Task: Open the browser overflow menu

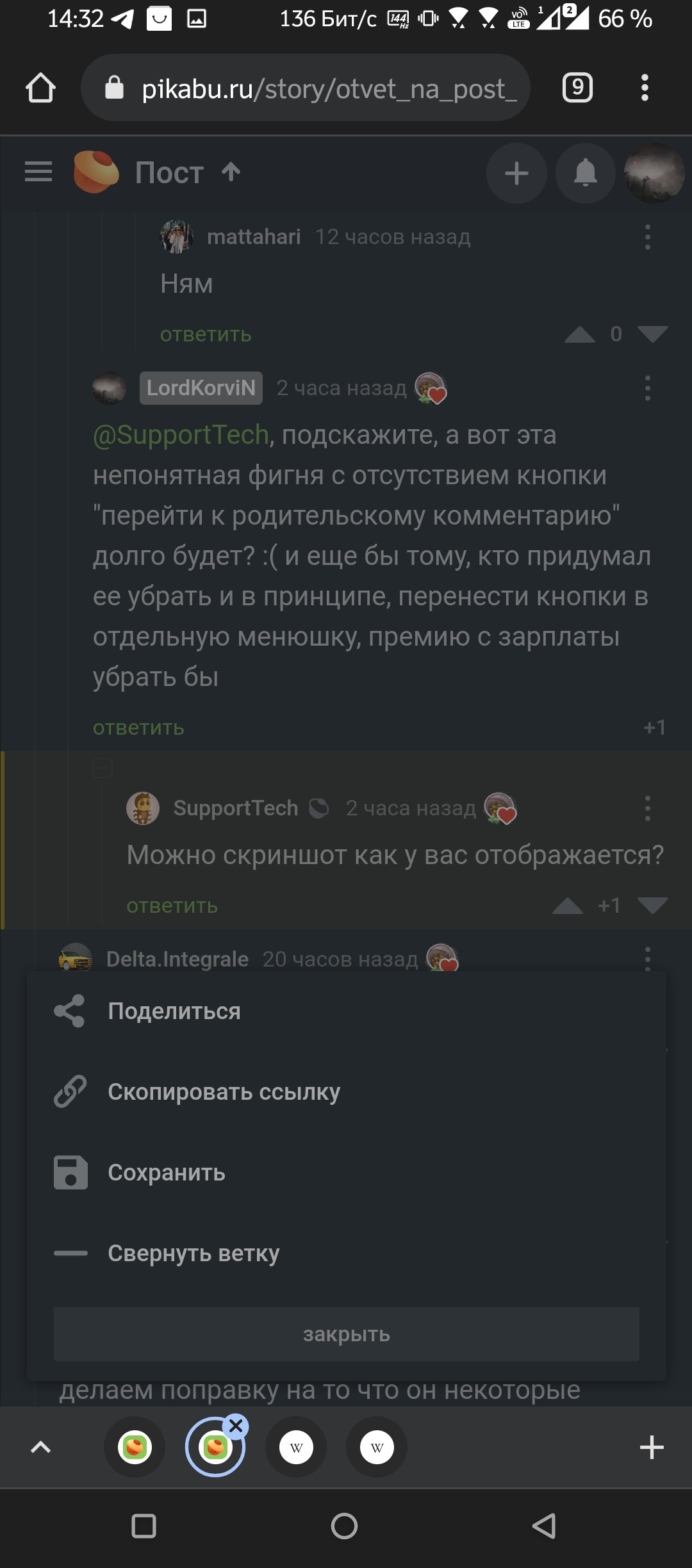Action: point(645,88)
